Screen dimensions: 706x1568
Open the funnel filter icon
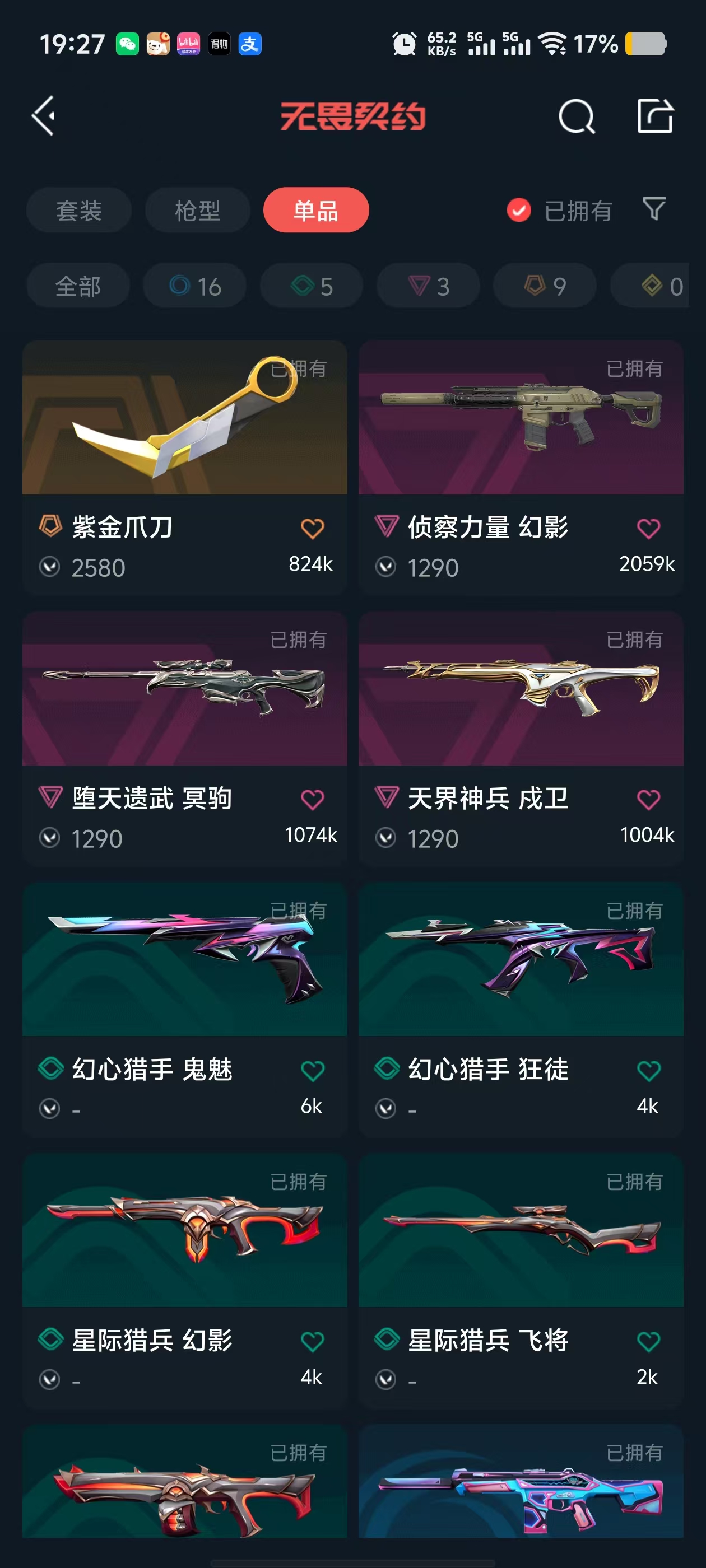pos(654,209)
